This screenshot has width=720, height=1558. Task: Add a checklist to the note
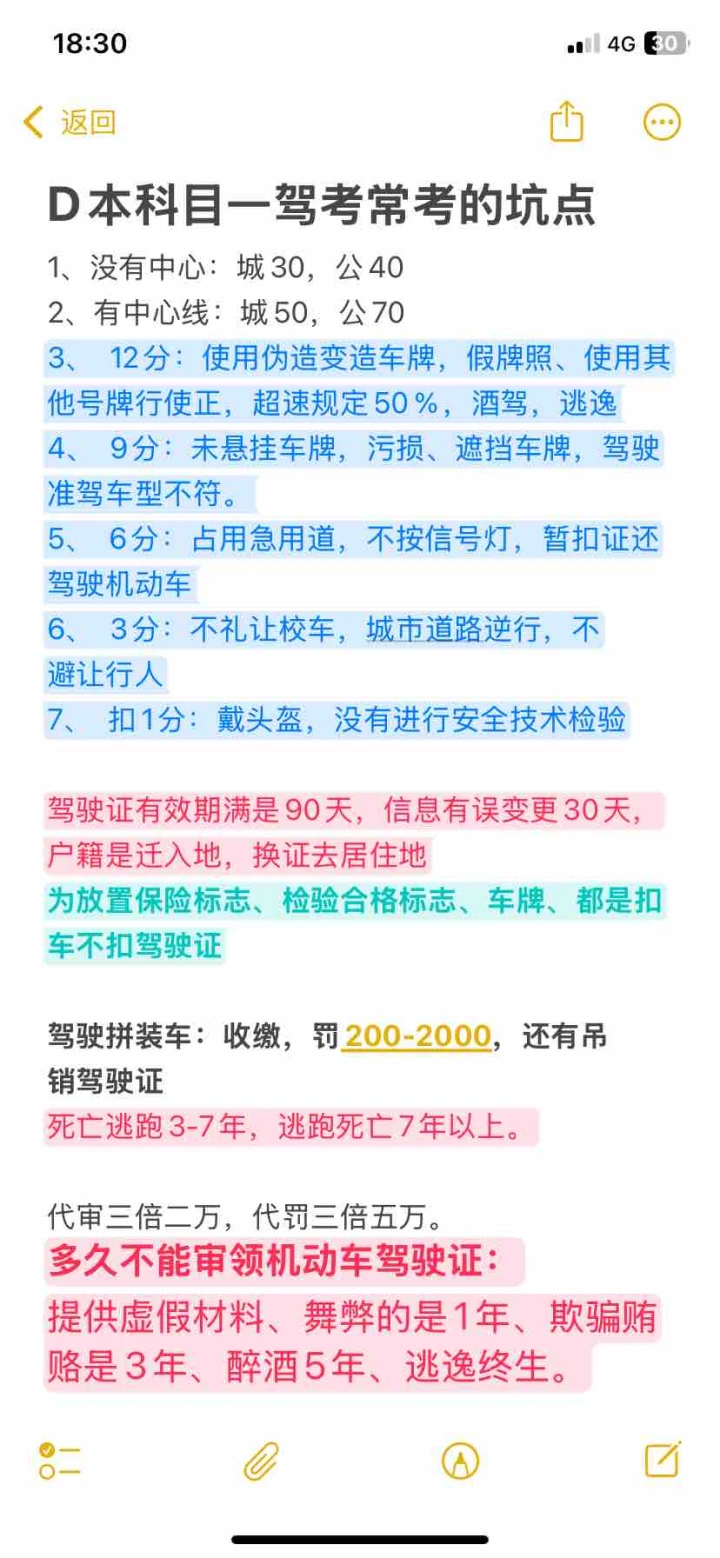coord(60,1461)
